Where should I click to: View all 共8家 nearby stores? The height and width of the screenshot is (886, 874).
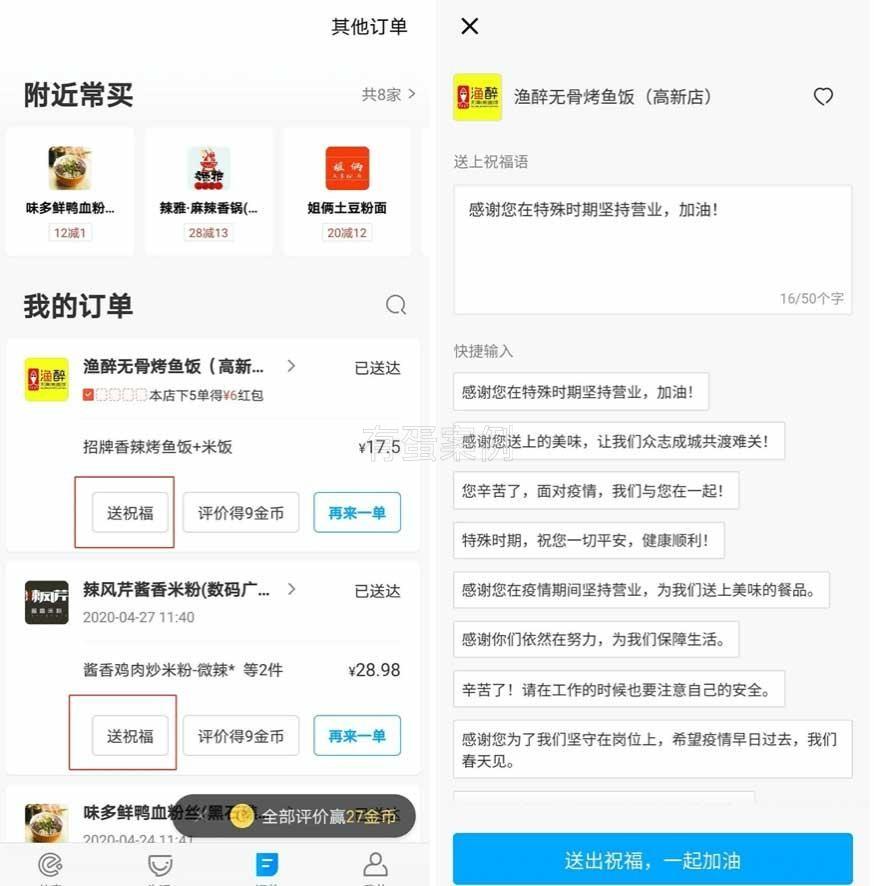[388, 95]
